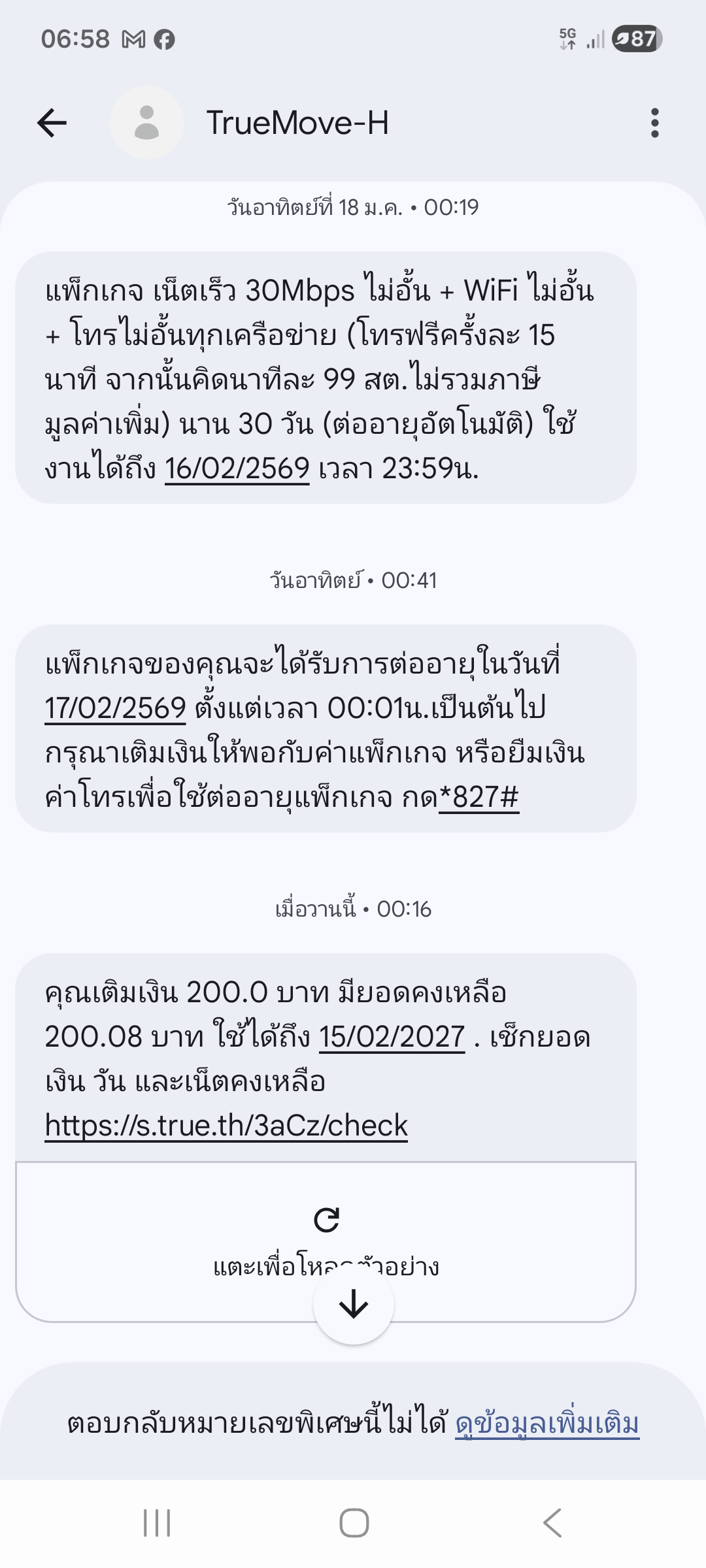Viewport: 706px width, 1568px height.
Task: Select the 15/02/2027 expiry date link
Action: tap(392, 1037)
